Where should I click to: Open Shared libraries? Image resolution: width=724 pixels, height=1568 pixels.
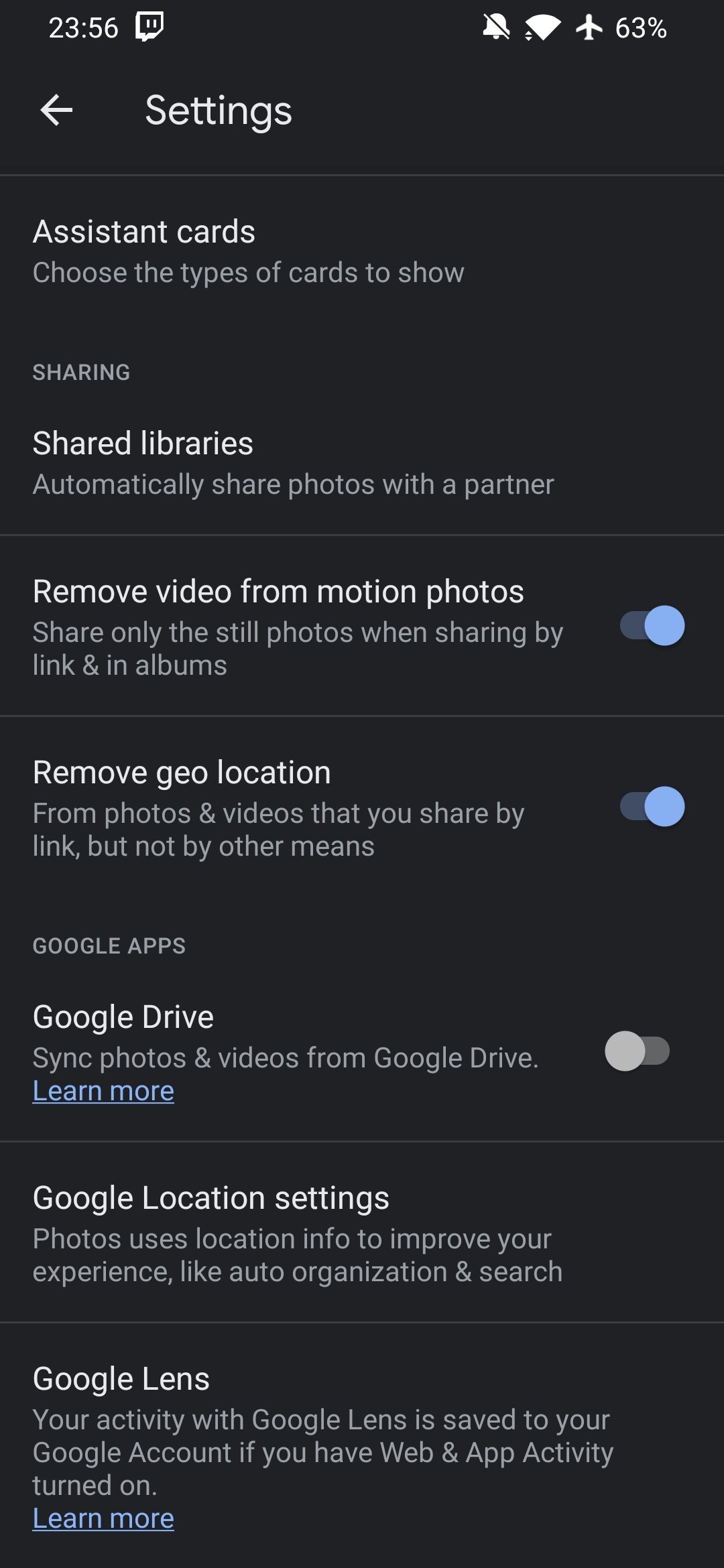362,464
